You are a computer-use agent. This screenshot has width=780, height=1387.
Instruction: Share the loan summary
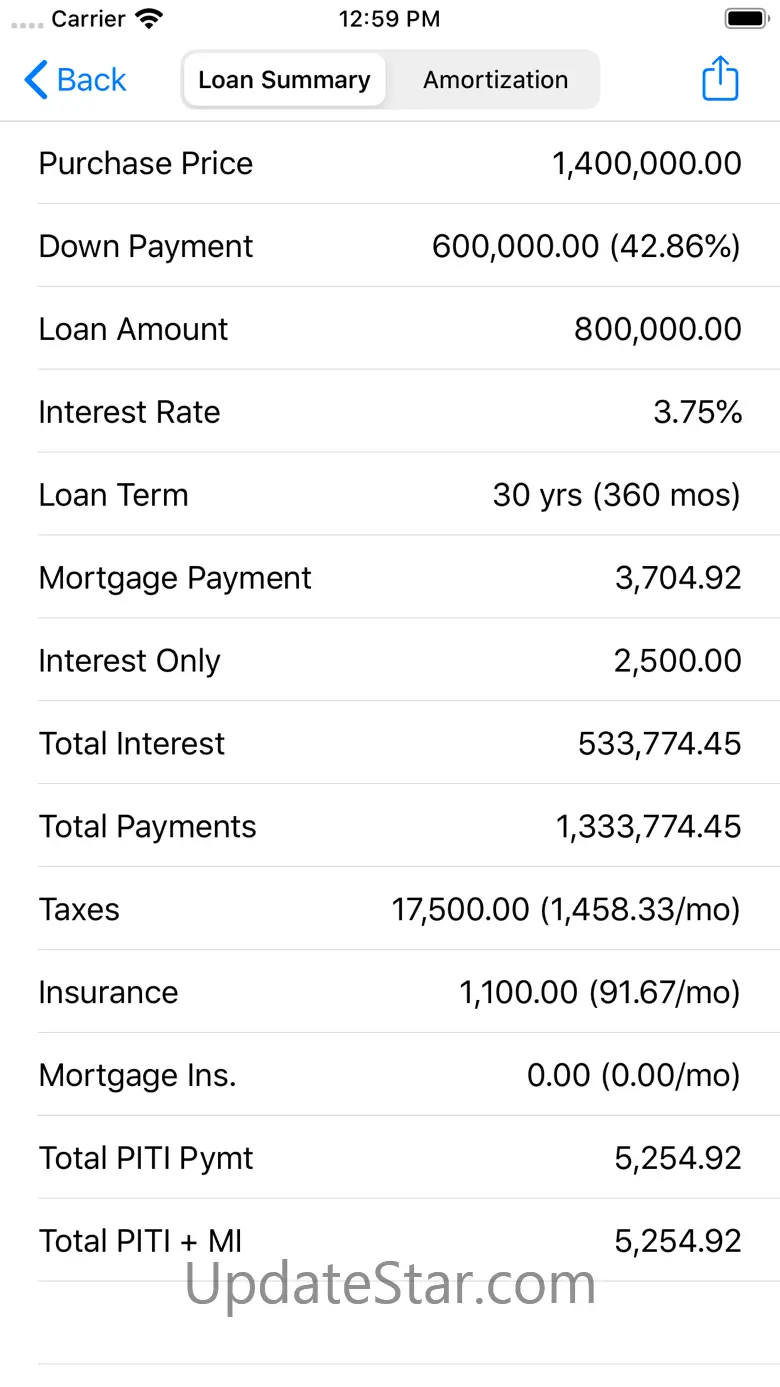pos(720,79)
